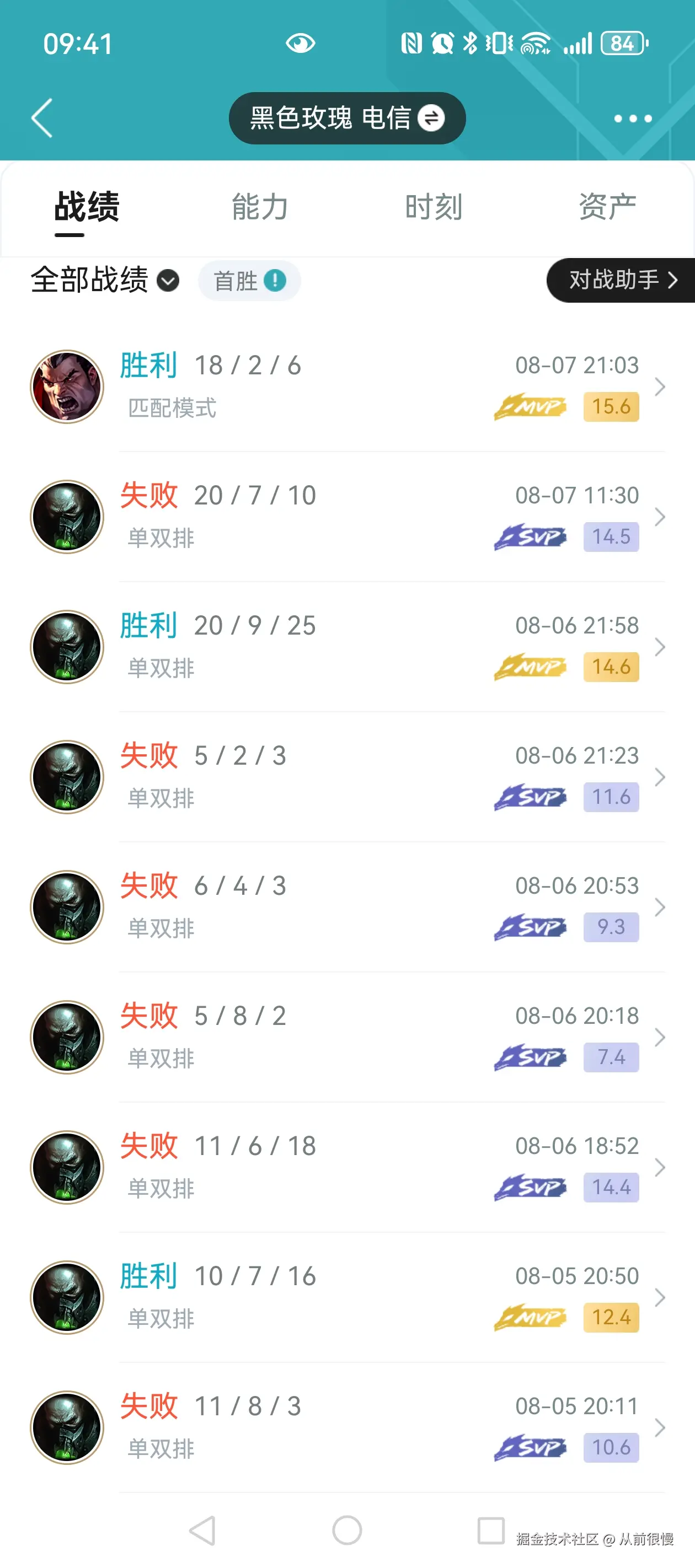The image size is (695, 1568).
Task: Tap the 15.6 score rating on first match
Action: coord(611,406)
